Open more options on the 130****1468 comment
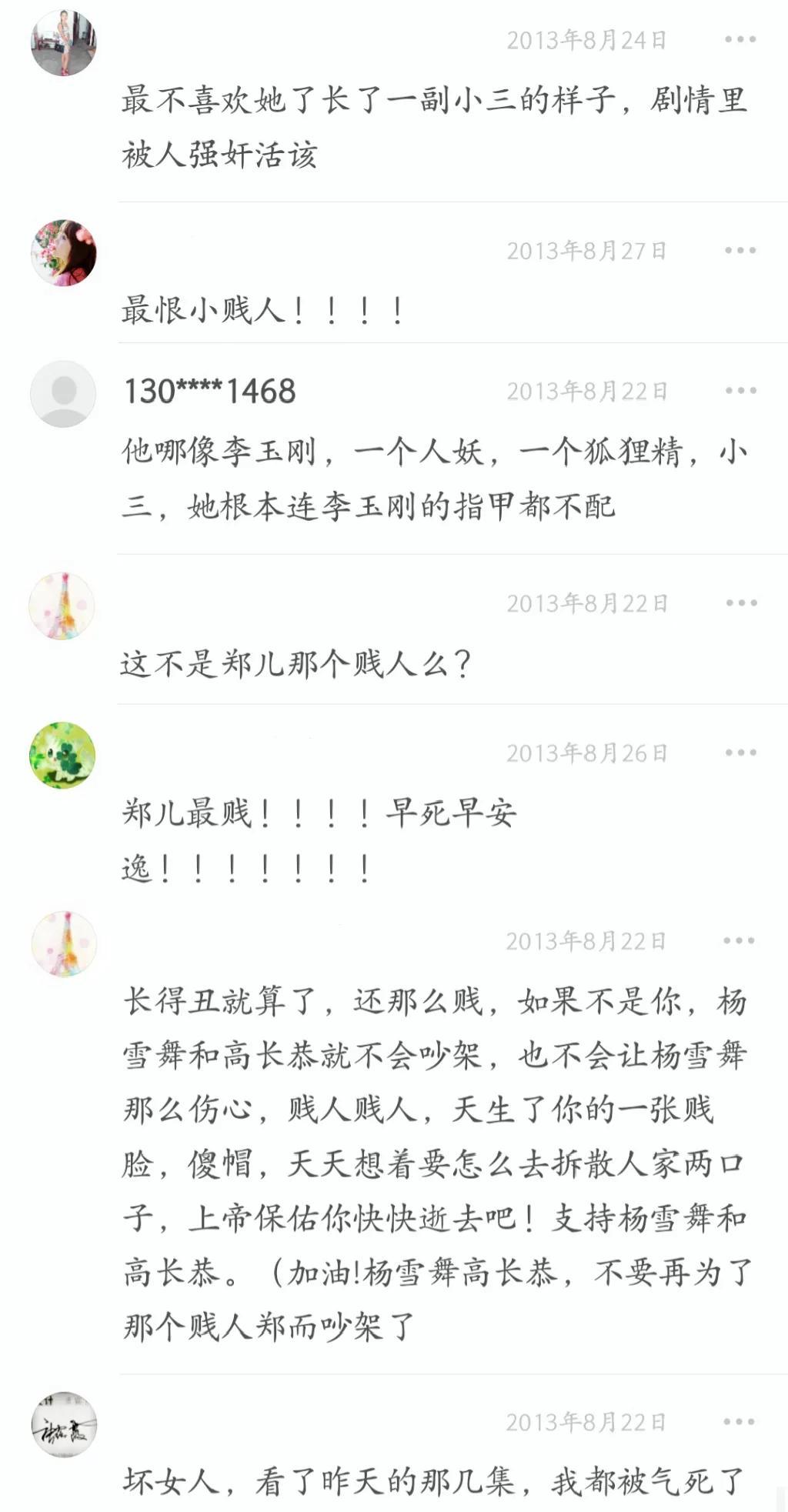The height and width of the screenshot is (1512, 788). (740, 391)
